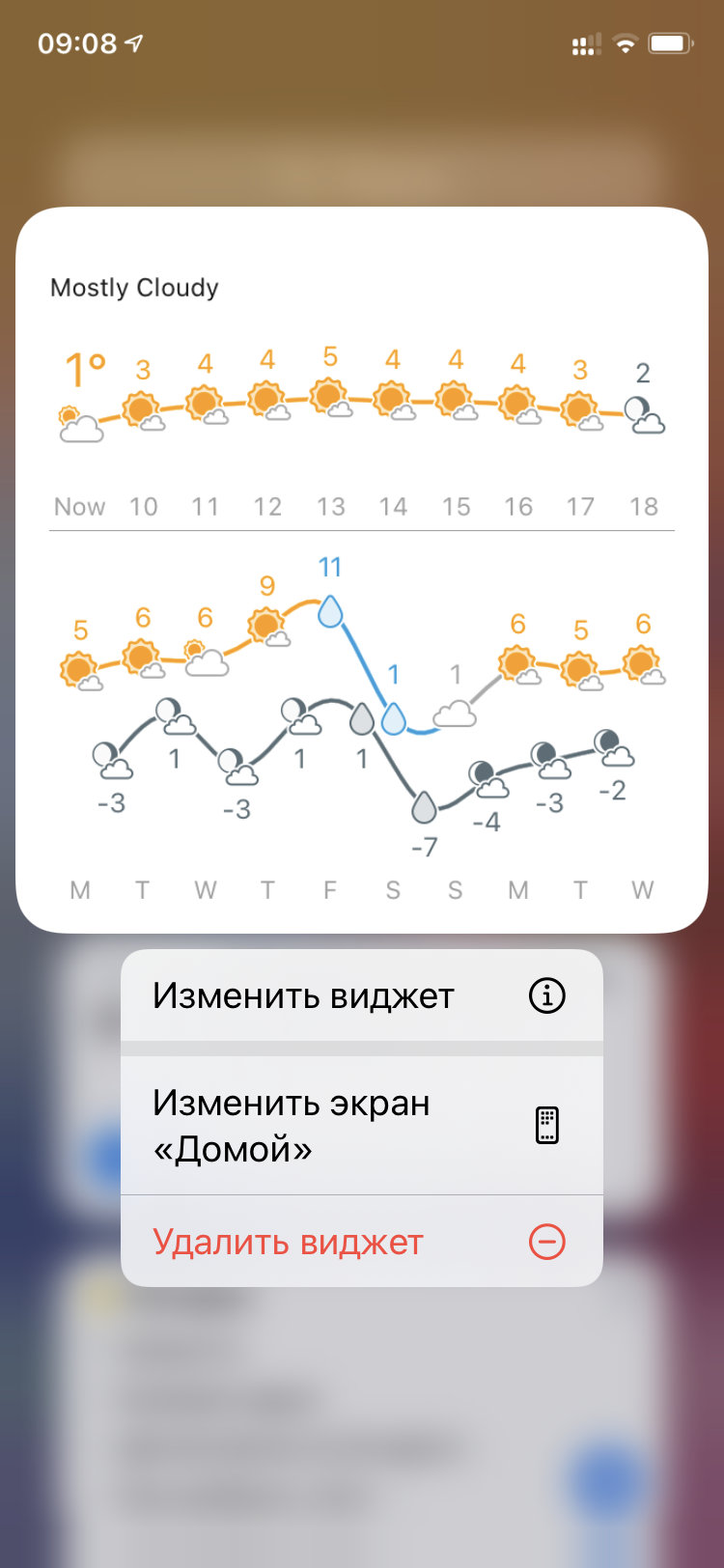Image resolution: width=724 pixels, height=1568 pixels.
Task: Choose «Изменить экран «Домой»» option
Action: [361, 1126]
